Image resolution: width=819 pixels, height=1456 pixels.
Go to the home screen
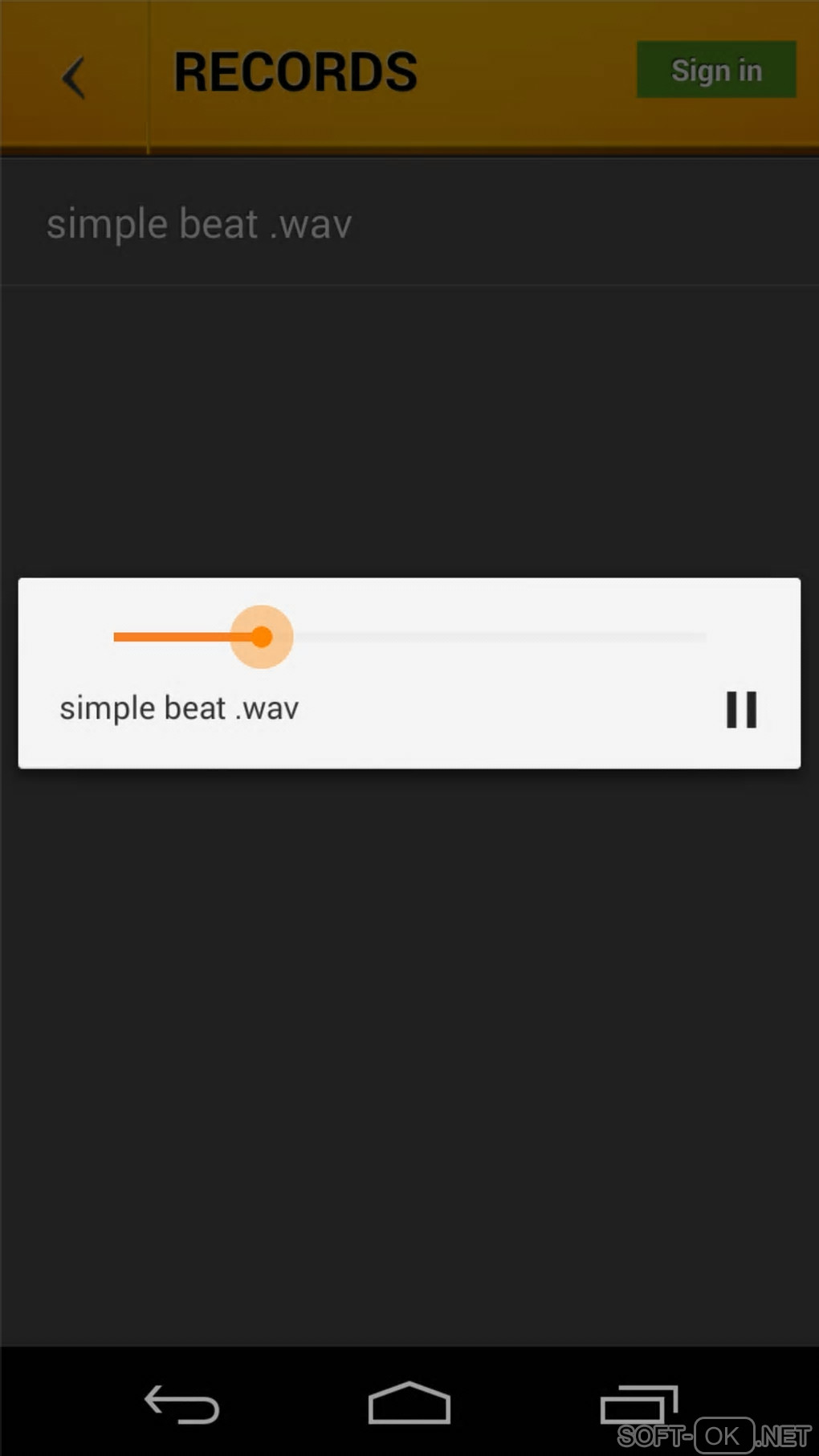409,1403
